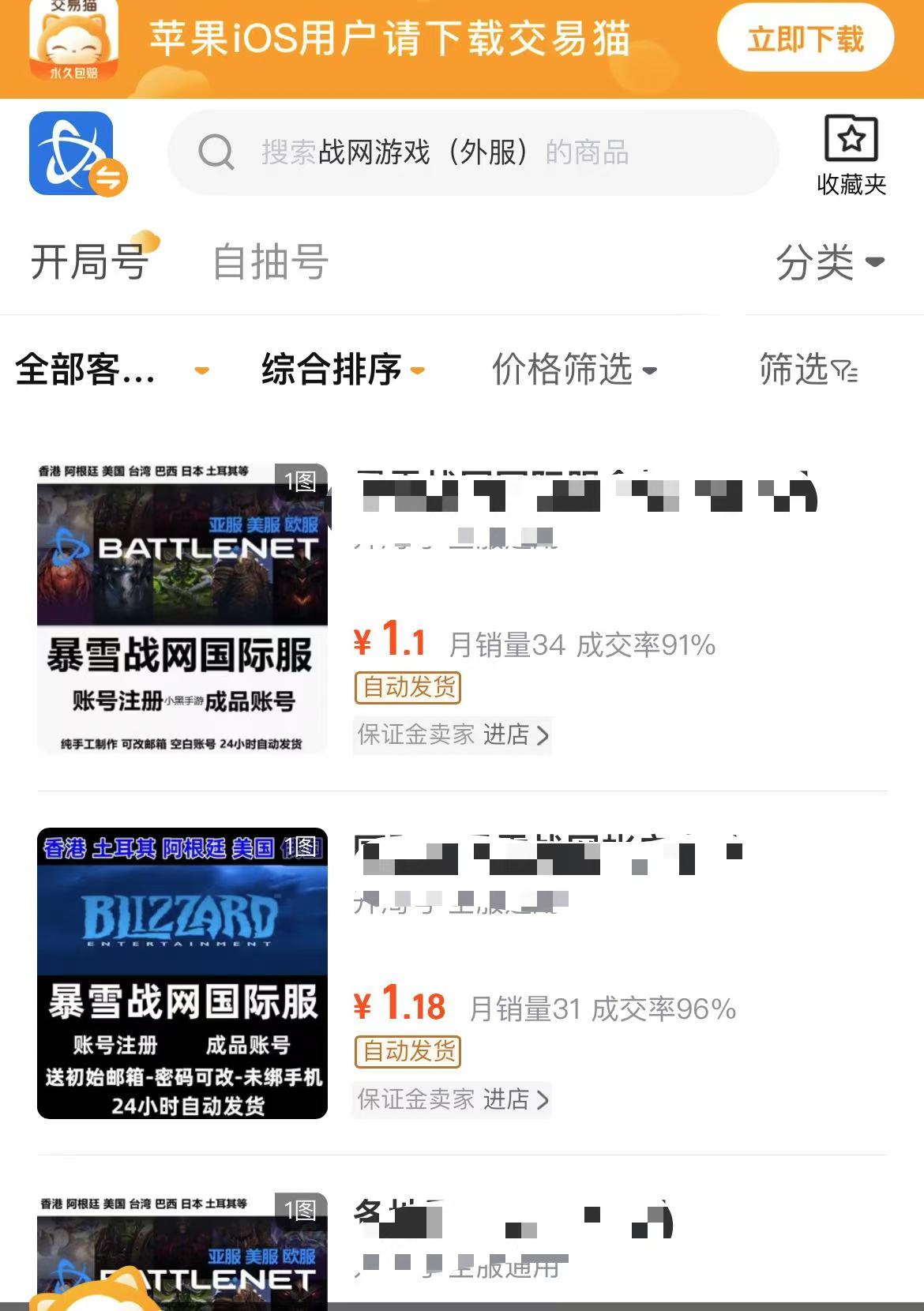Expand the 分类 category dropdown
The image size is (924, 1311).
pos(828,262)
